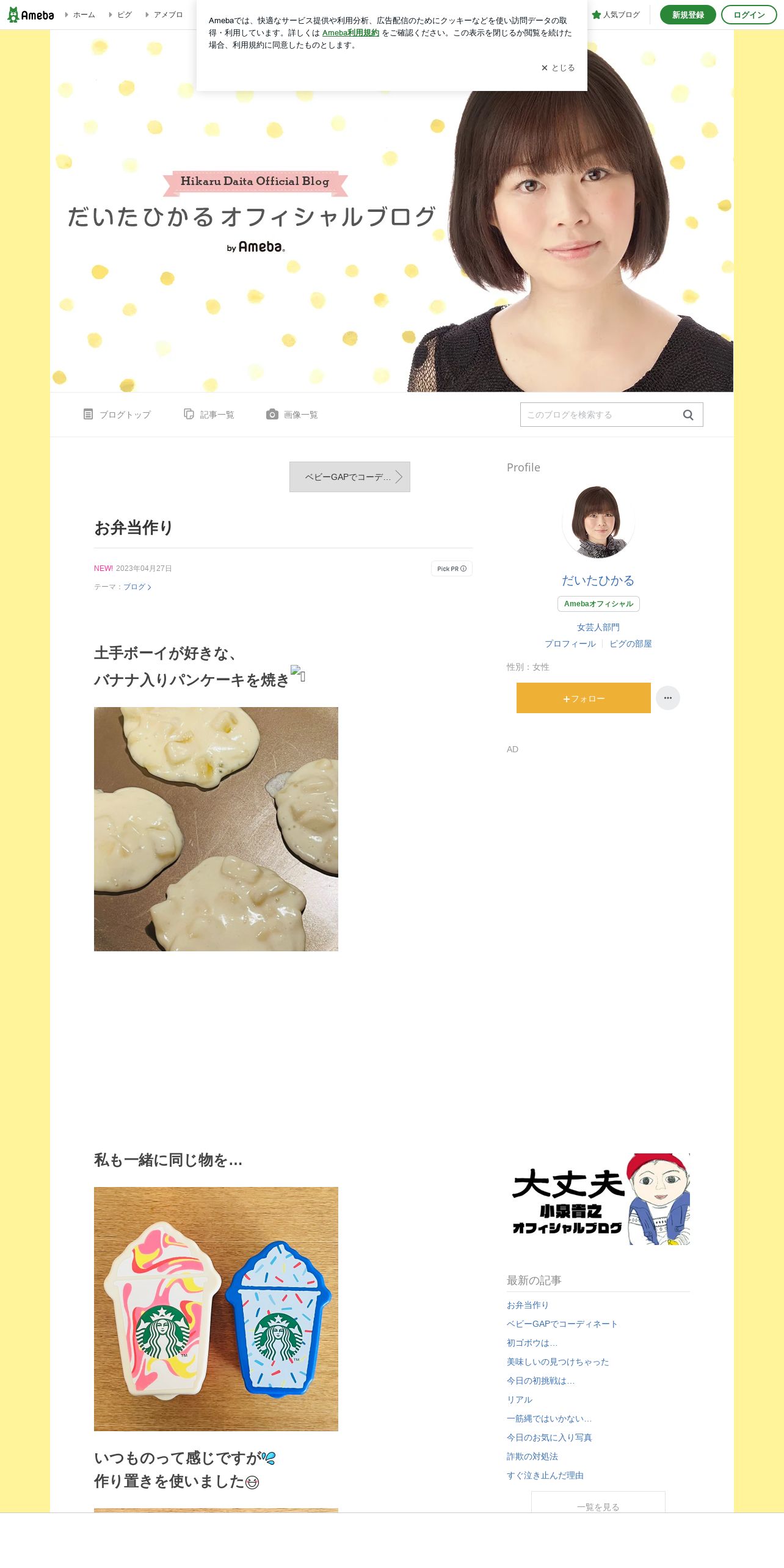This screenshot has width=784, height=1568.
Task: Open recent article 詐欺の対処法
Action: (532, 1456)
